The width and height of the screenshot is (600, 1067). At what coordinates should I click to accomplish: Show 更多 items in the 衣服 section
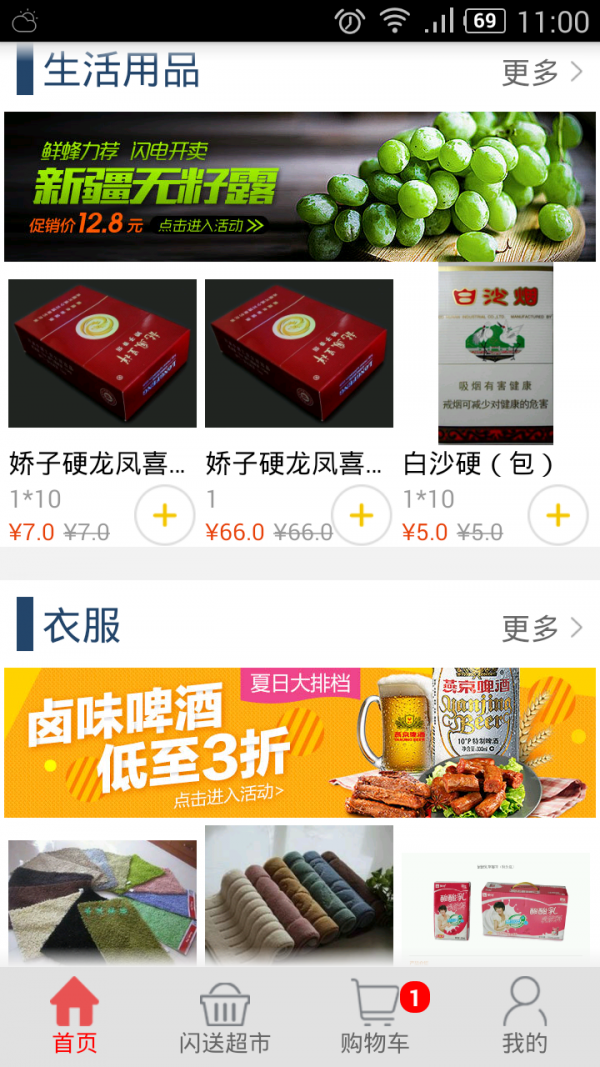[541, 628]
